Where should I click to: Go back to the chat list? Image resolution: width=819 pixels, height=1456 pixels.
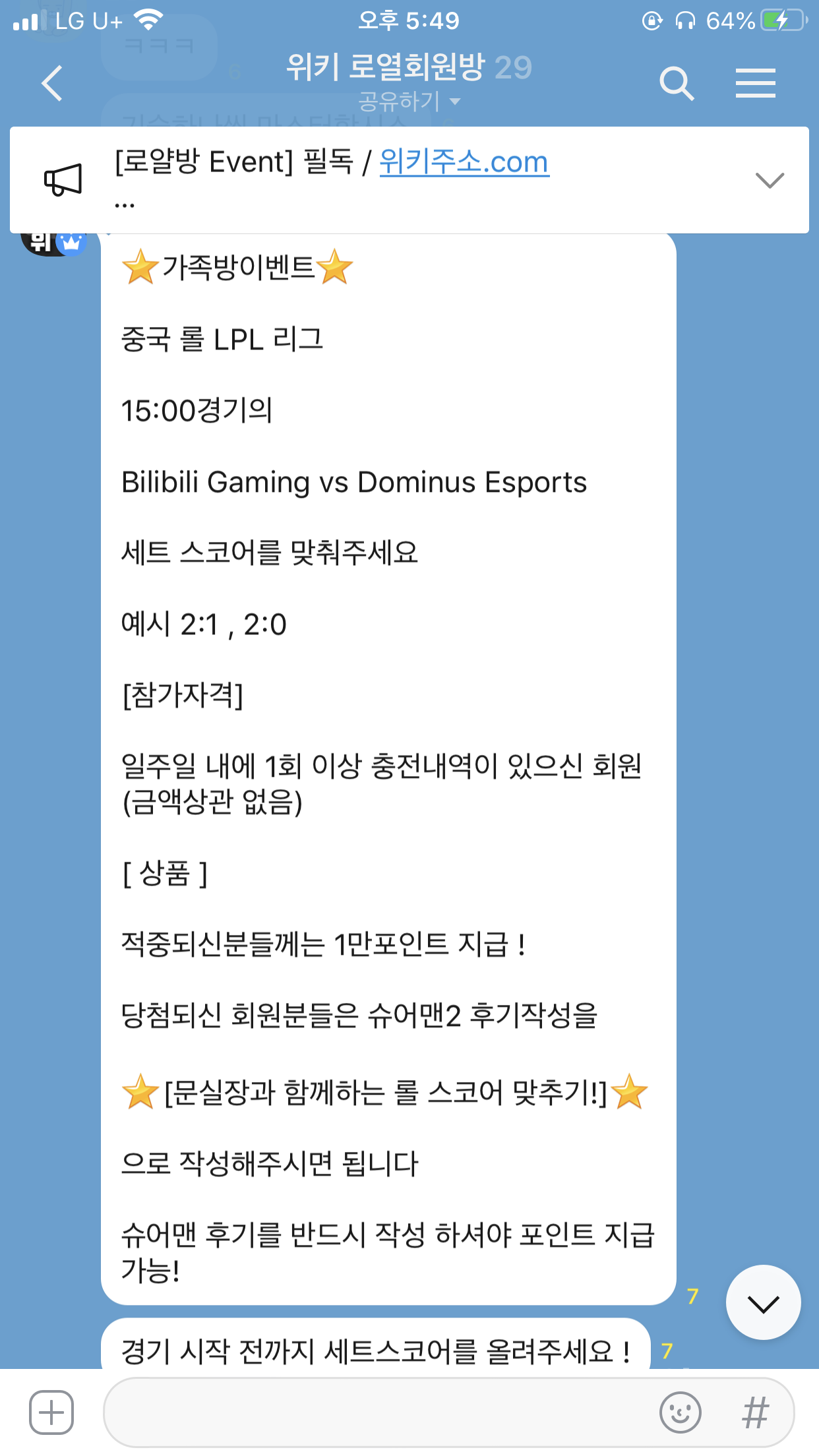pos(52,84)
